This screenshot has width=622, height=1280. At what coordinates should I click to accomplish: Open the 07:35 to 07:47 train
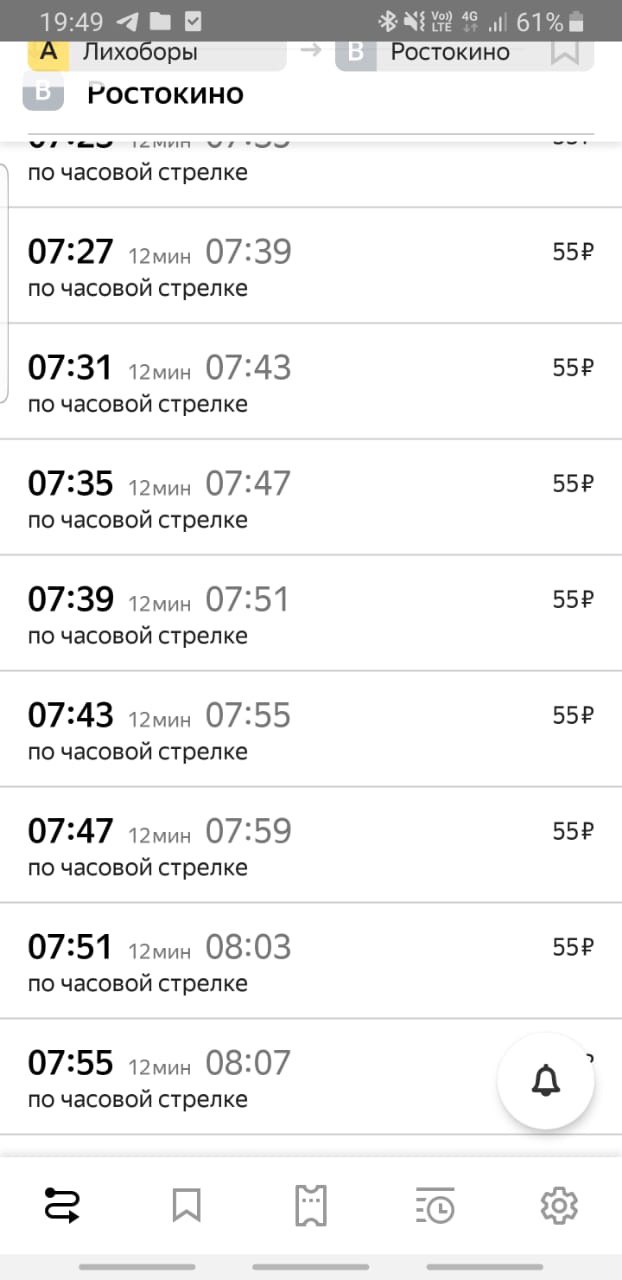click(300, 498)
